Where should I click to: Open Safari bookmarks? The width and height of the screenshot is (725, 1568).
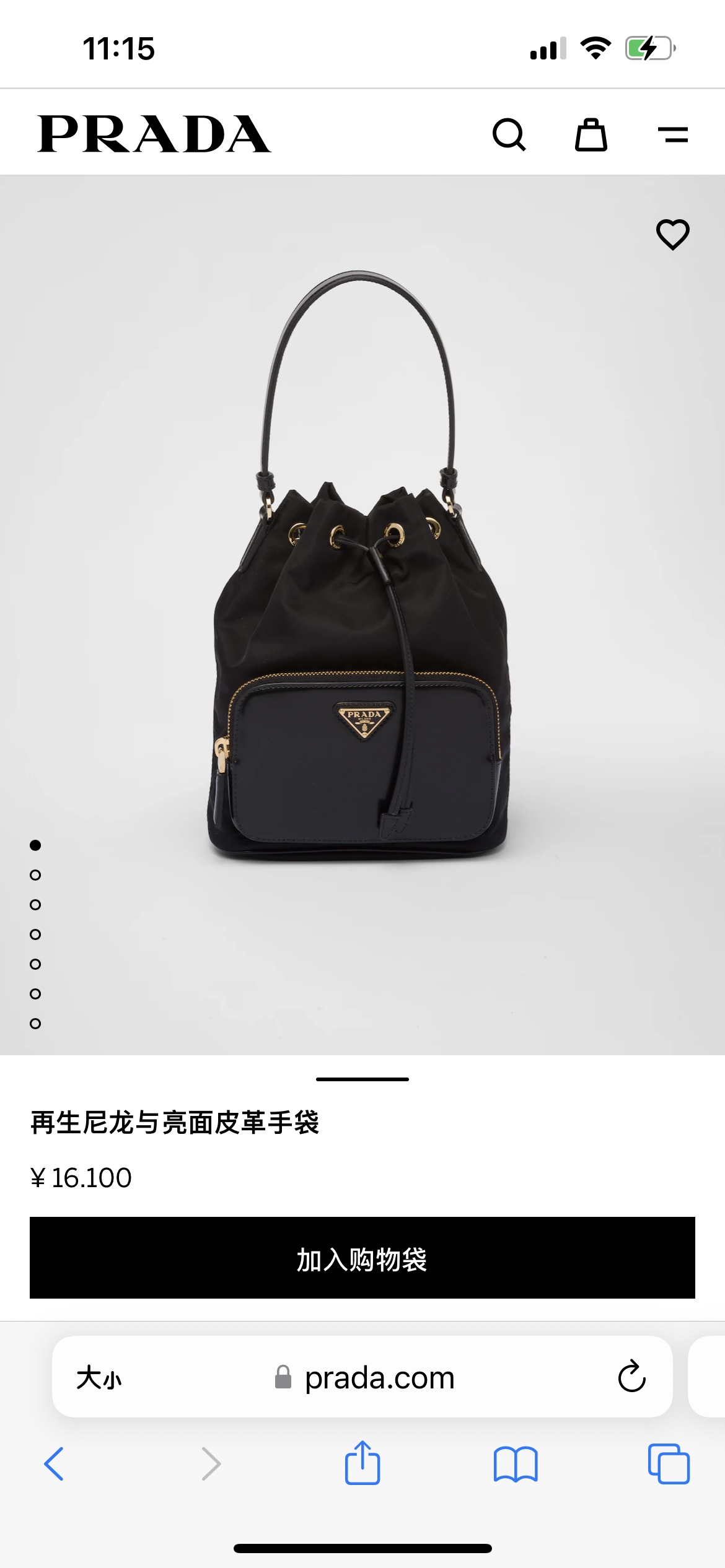tap(516, 1464)
